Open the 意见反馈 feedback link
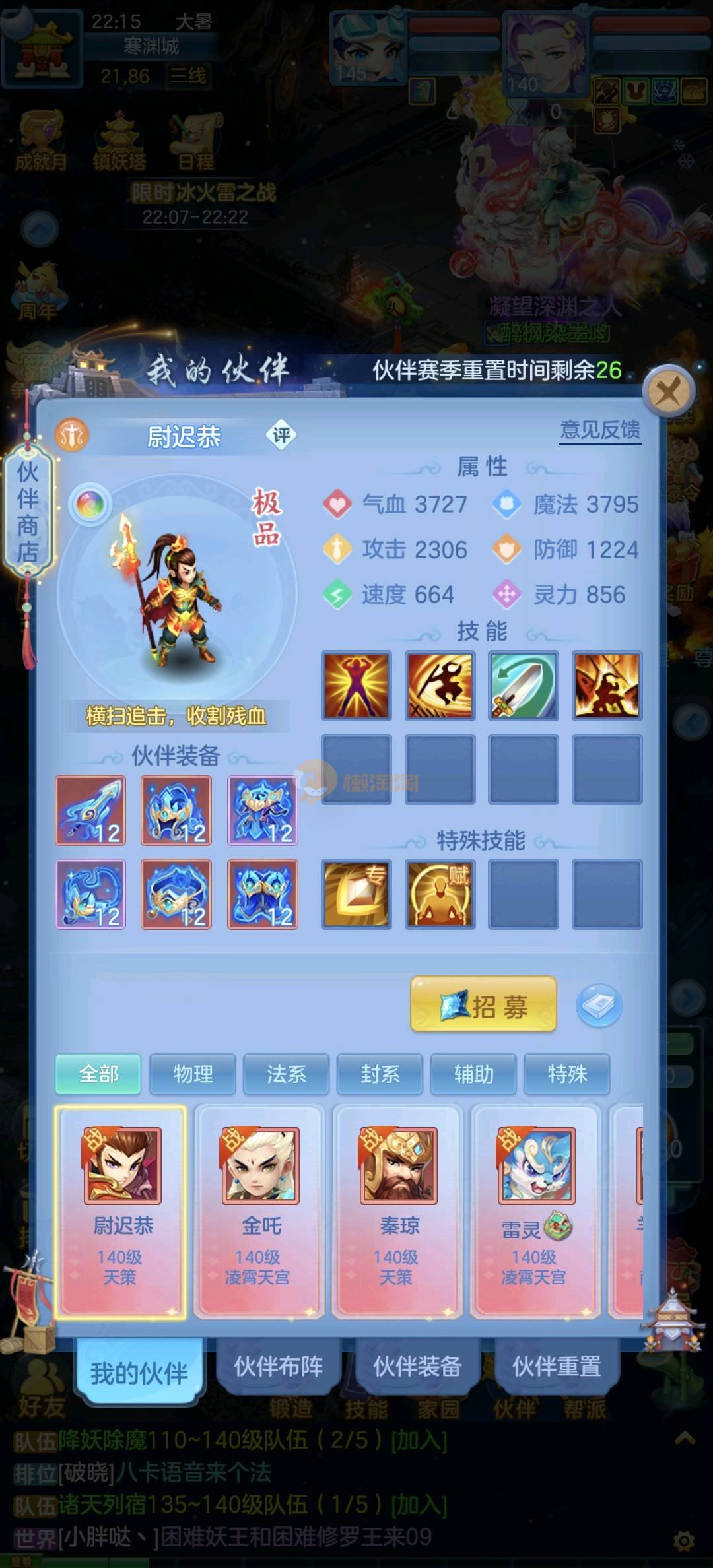Screen dimensions: 713x1568 pyautogui.click(x=599, y=430)
